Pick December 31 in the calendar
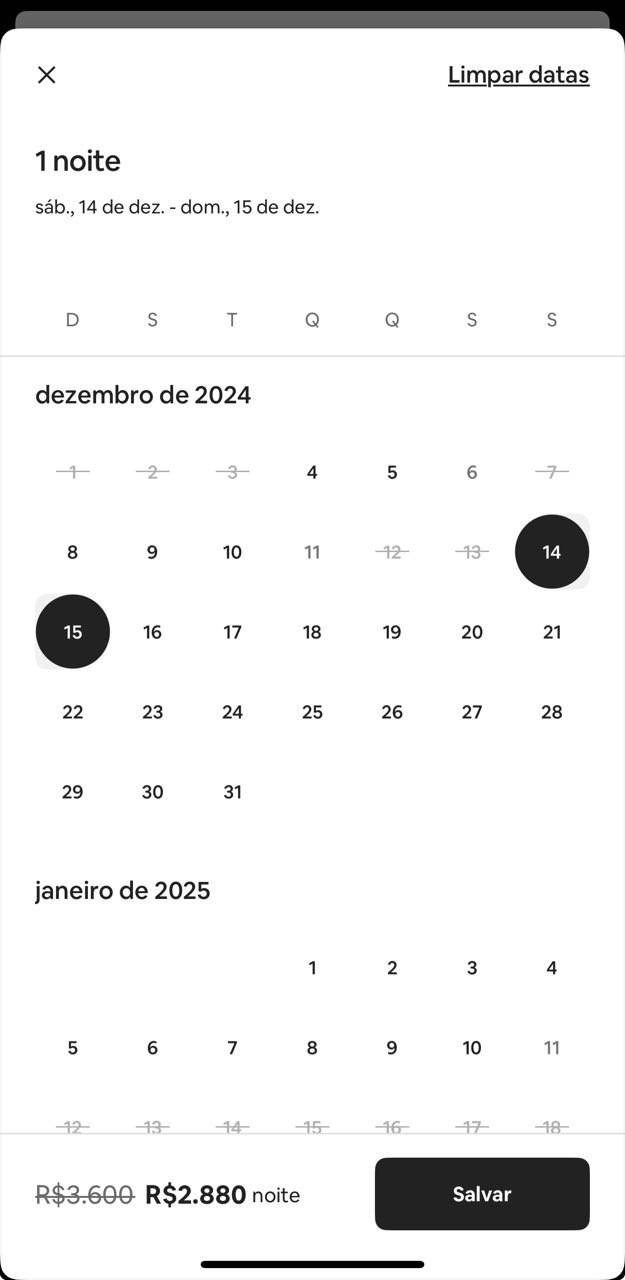The height and width of the screenshot is (1280, 625). 232,792
